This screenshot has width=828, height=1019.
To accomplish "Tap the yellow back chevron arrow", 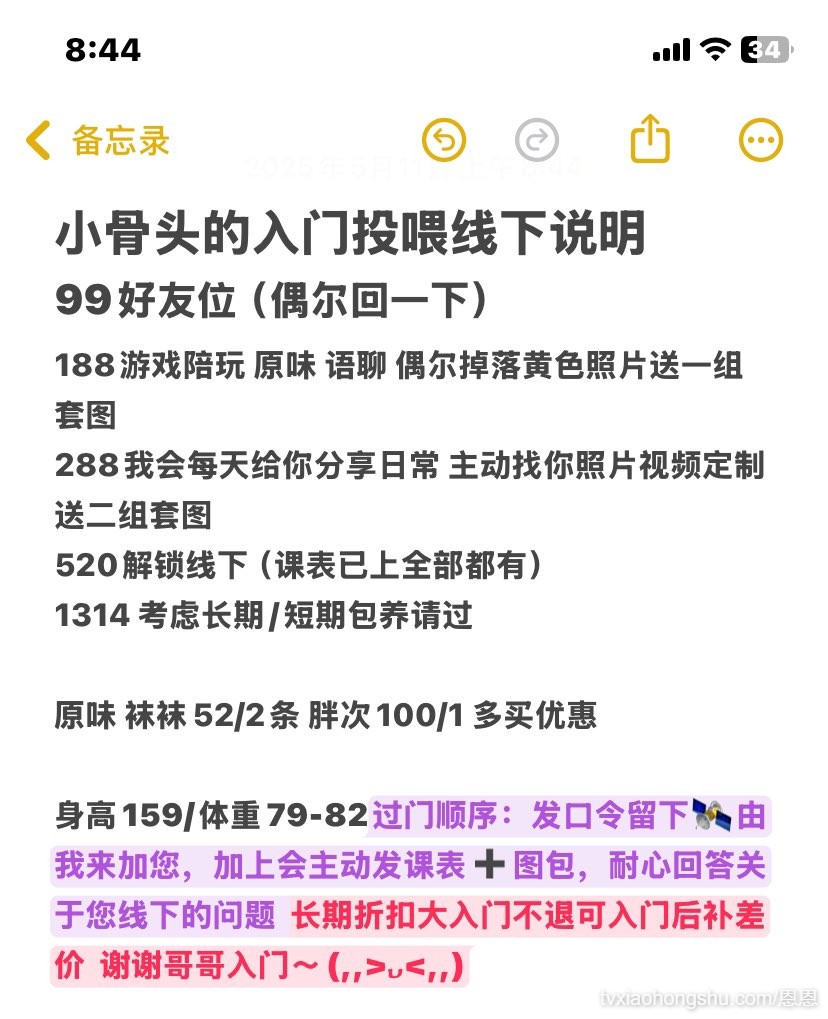I will click(37, 141).
